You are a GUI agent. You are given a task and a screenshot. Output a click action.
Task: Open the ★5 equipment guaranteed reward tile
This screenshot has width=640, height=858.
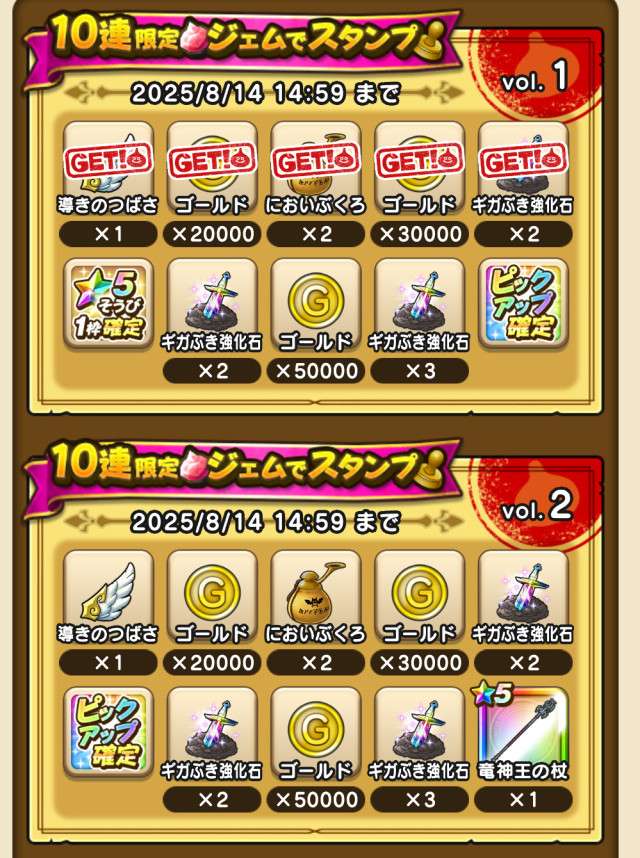pos(108,303)
